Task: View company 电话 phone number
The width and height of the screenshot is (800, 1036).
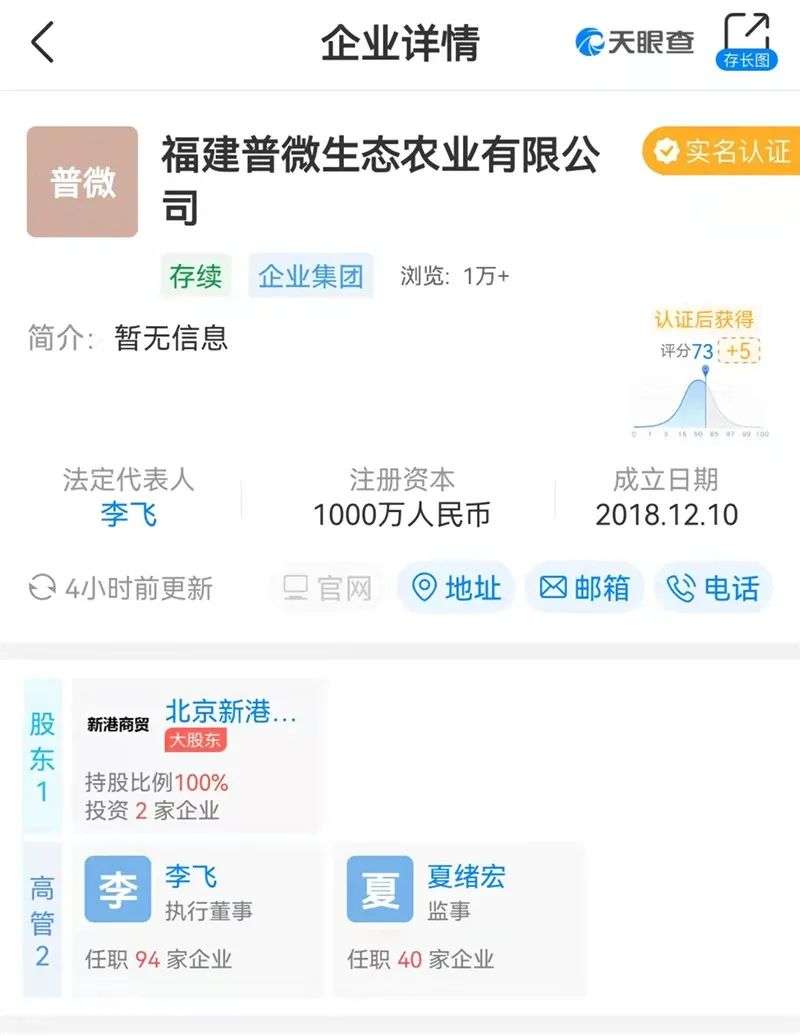Action: (x=714, y=588)
